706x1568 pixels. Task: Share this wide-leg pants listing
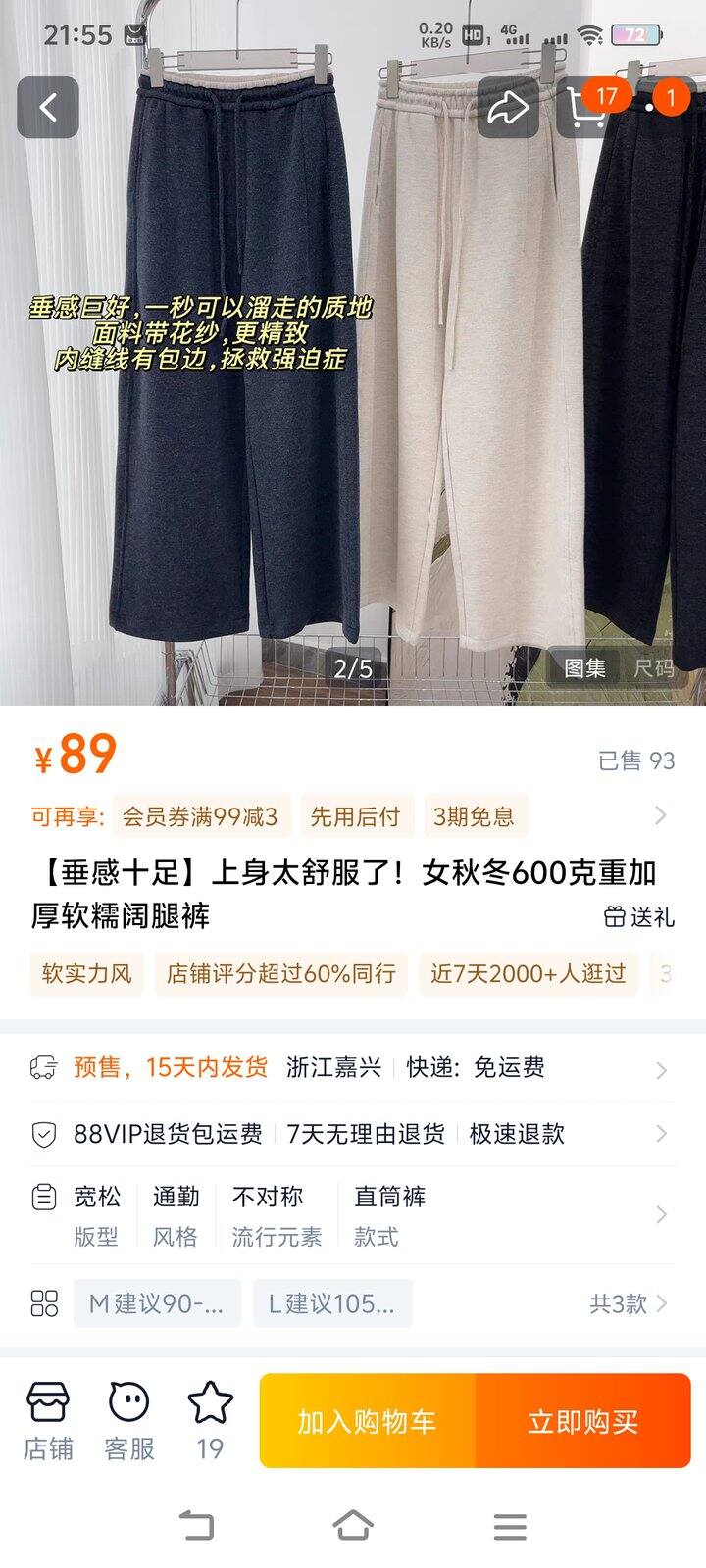pyautogui.click(x=508, y=108)
